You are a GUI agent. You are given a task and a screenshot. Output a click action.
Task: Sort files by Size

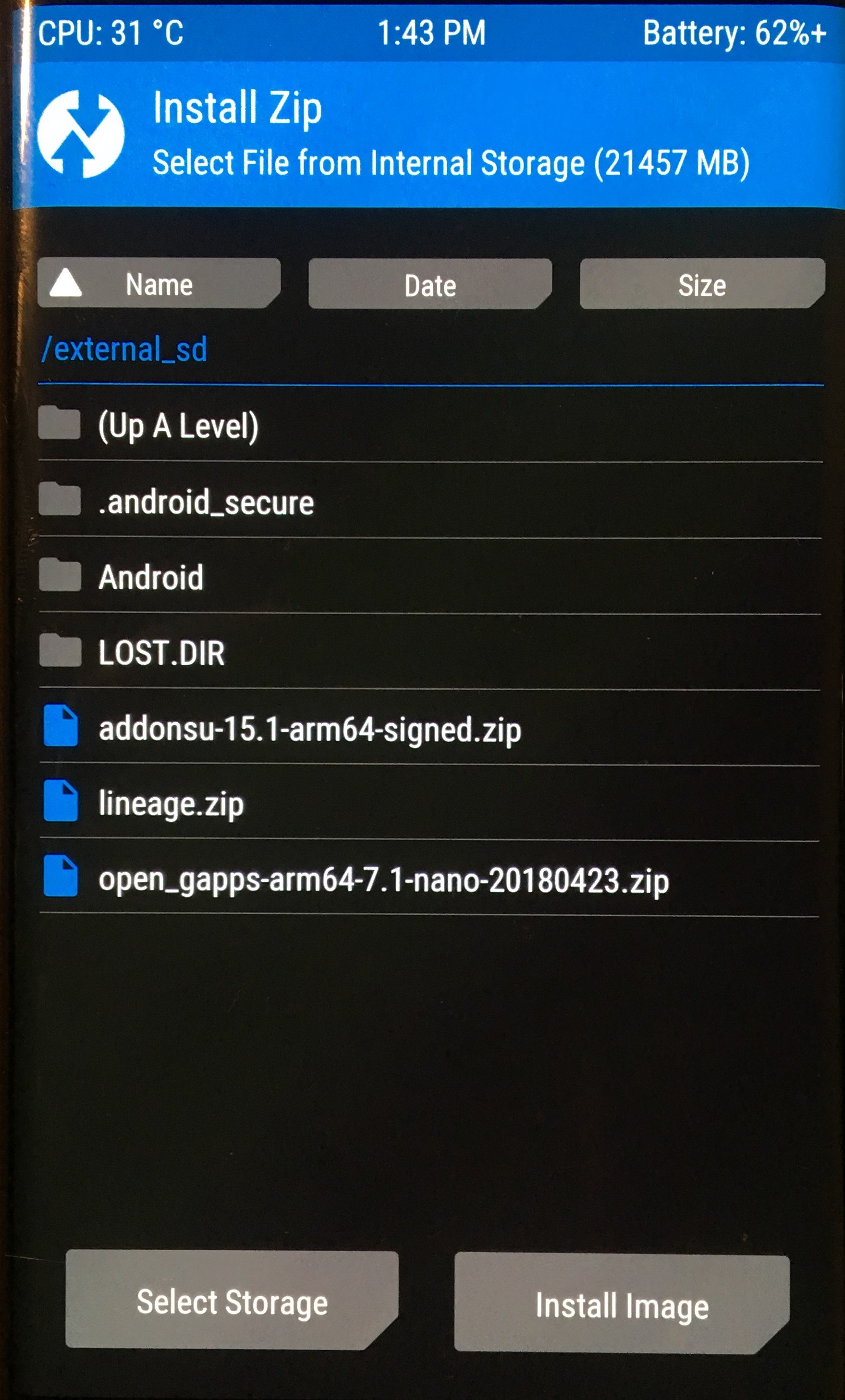[702, 284]
